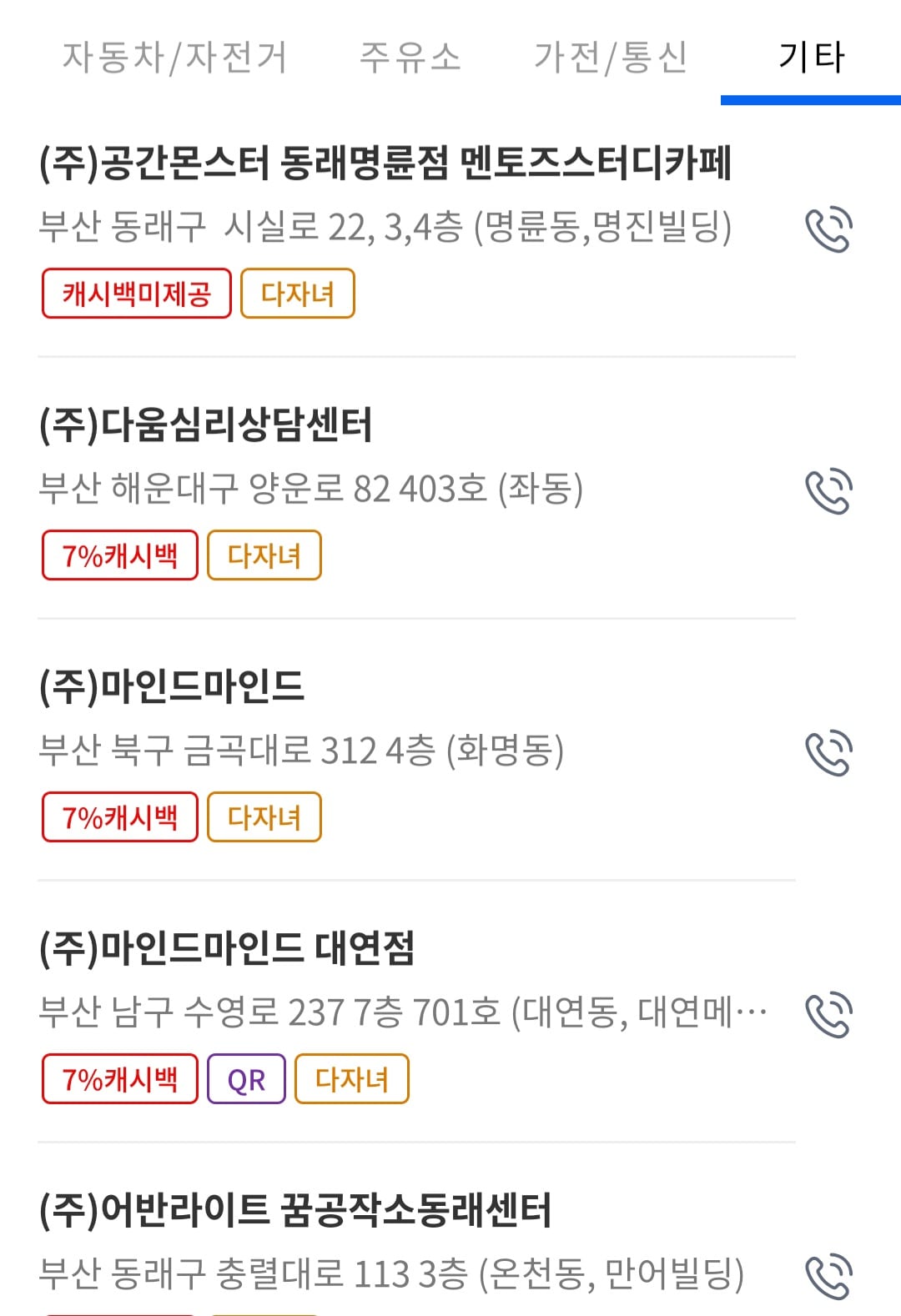Image resolution: width=901 pixels, height=1316 pixels.
Task: Open the (주)어반라이트 꿈공작소동래센터 listing
Action: (296, 1209)
